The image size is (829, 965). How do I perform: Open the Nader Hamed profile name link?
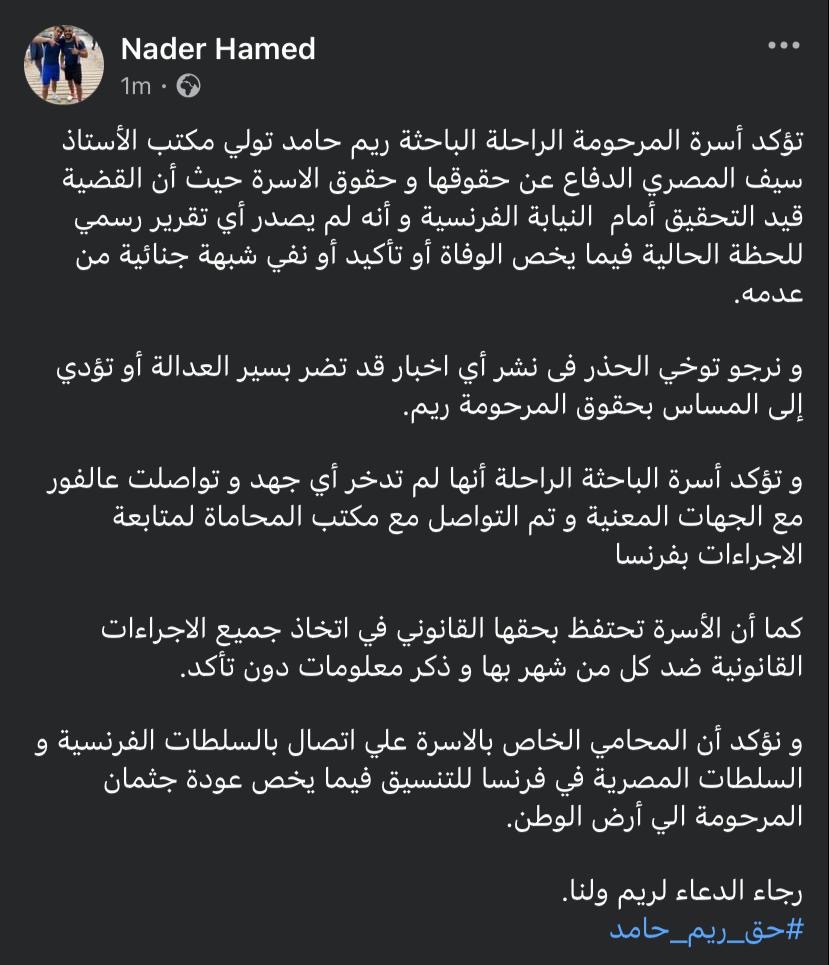[x=218, y=48]
